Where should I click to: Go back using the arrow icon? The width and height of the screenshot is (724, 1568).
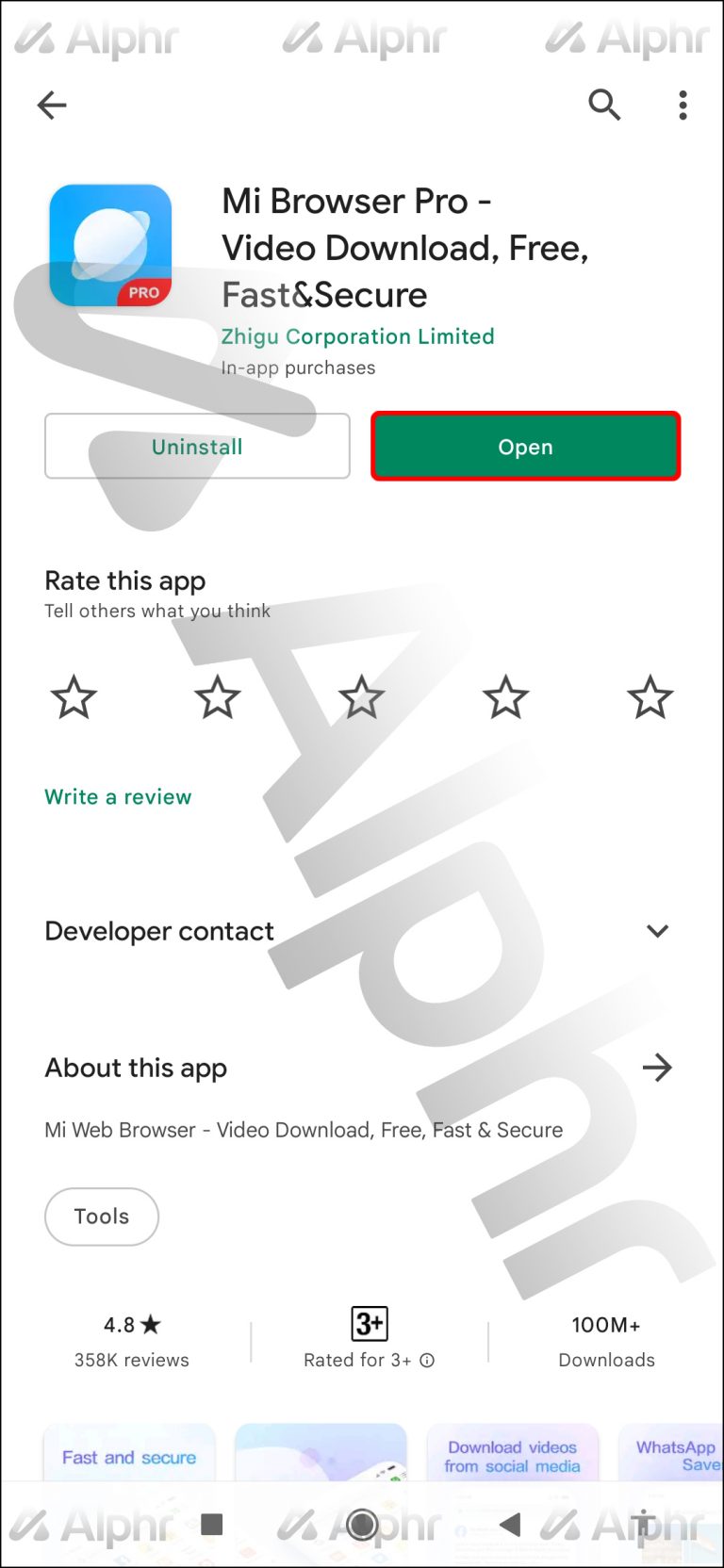pos(52,106)
